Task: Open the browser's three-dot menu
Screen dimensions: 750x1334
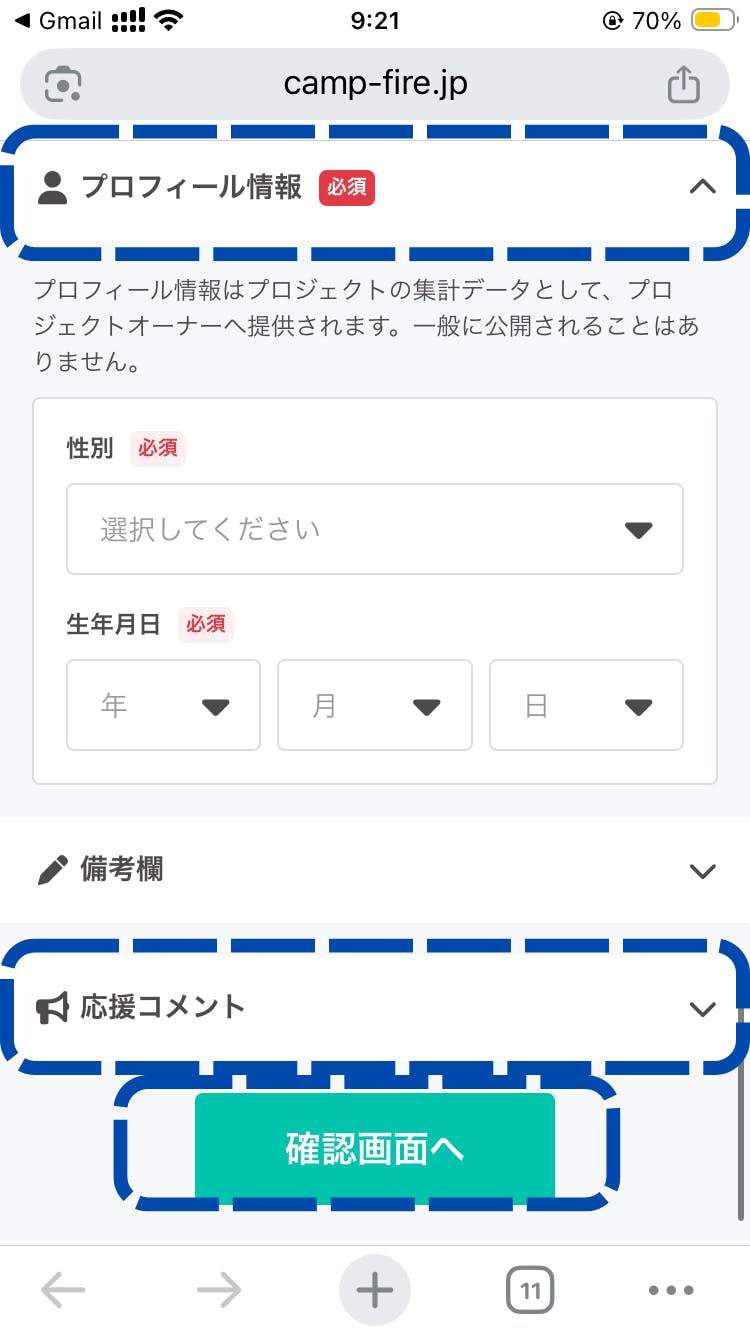Action: click(671, 1291)
